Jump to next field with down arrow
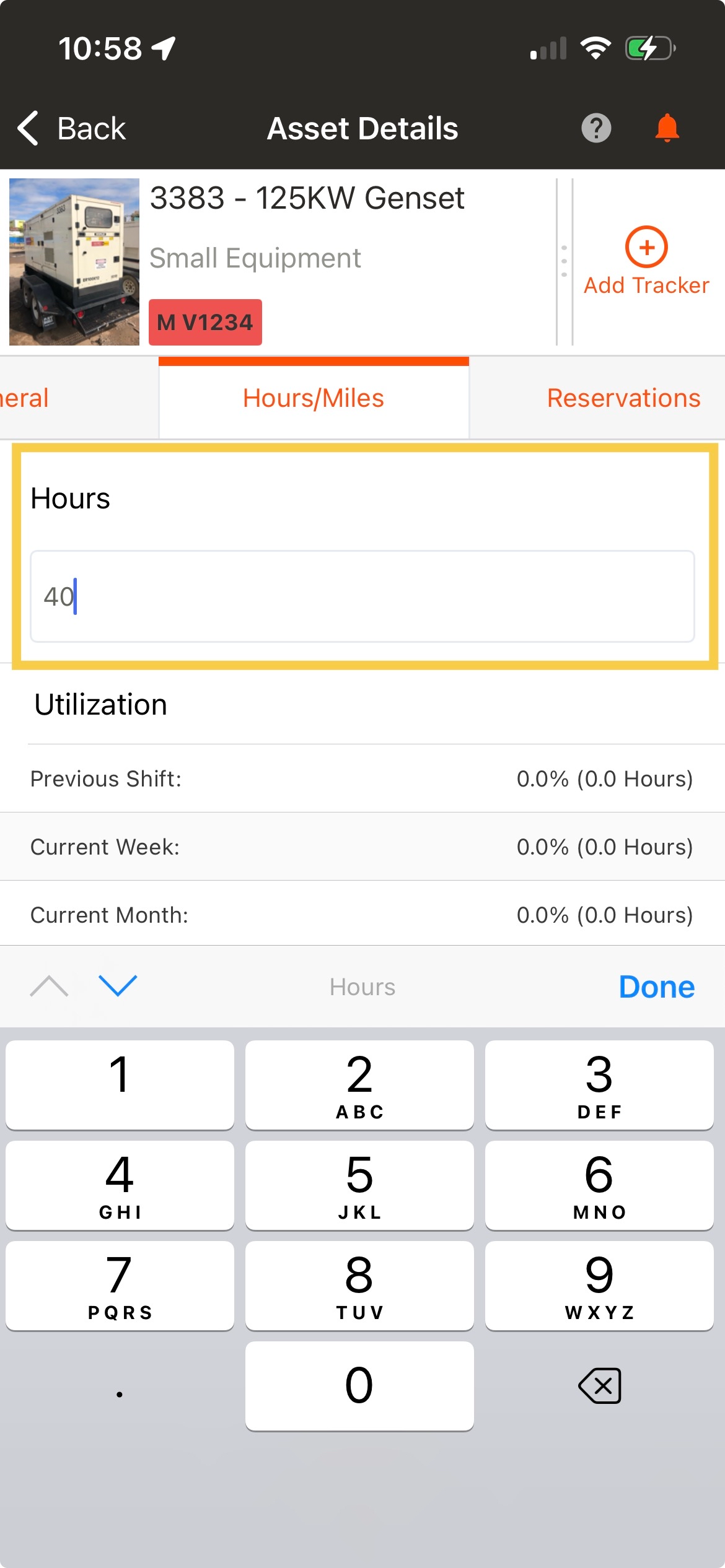The image size is (725, 1568). coord(118,985)
